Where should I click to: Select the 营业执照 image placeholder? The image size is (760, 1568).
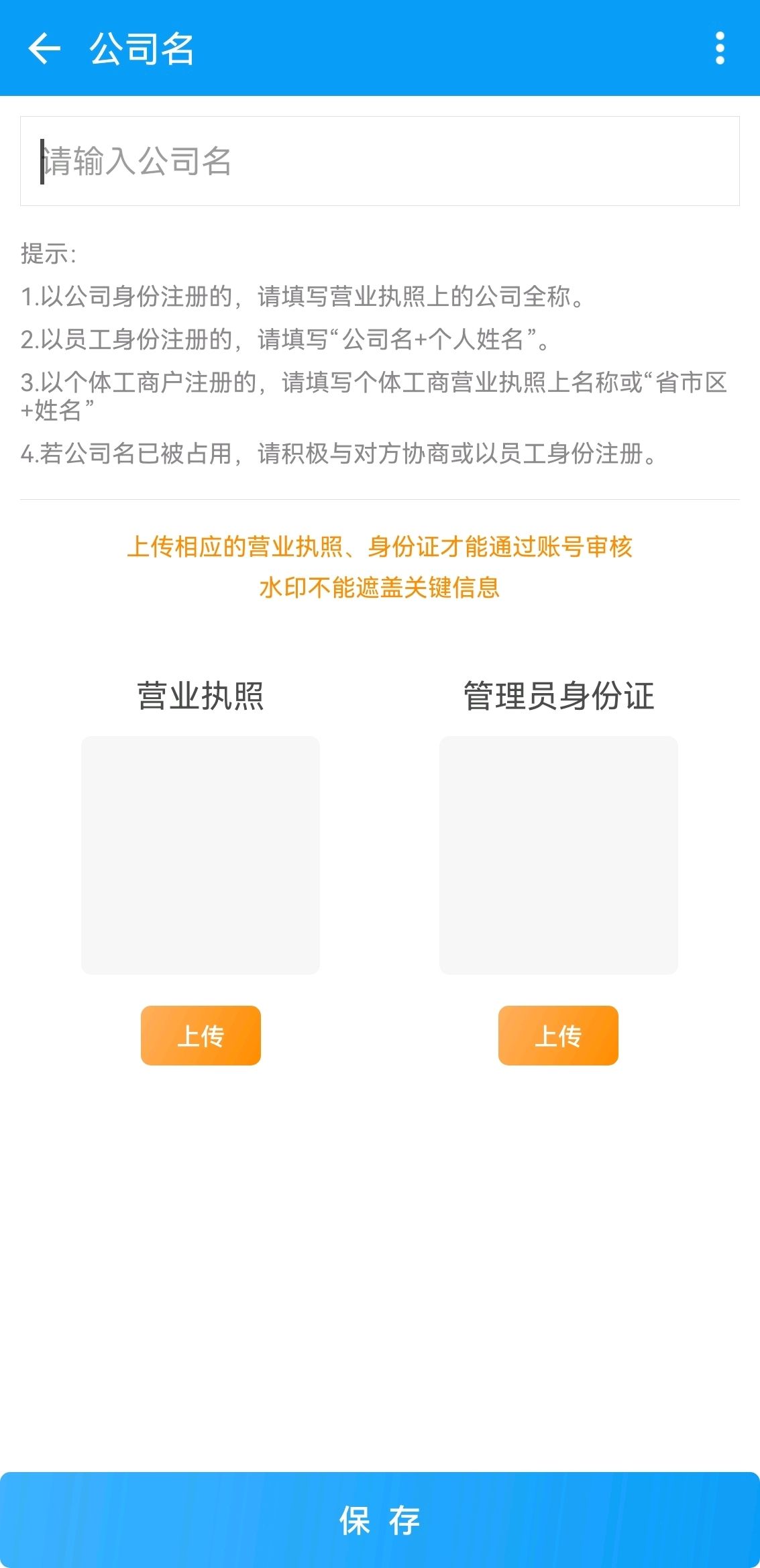tap(201, 855)
